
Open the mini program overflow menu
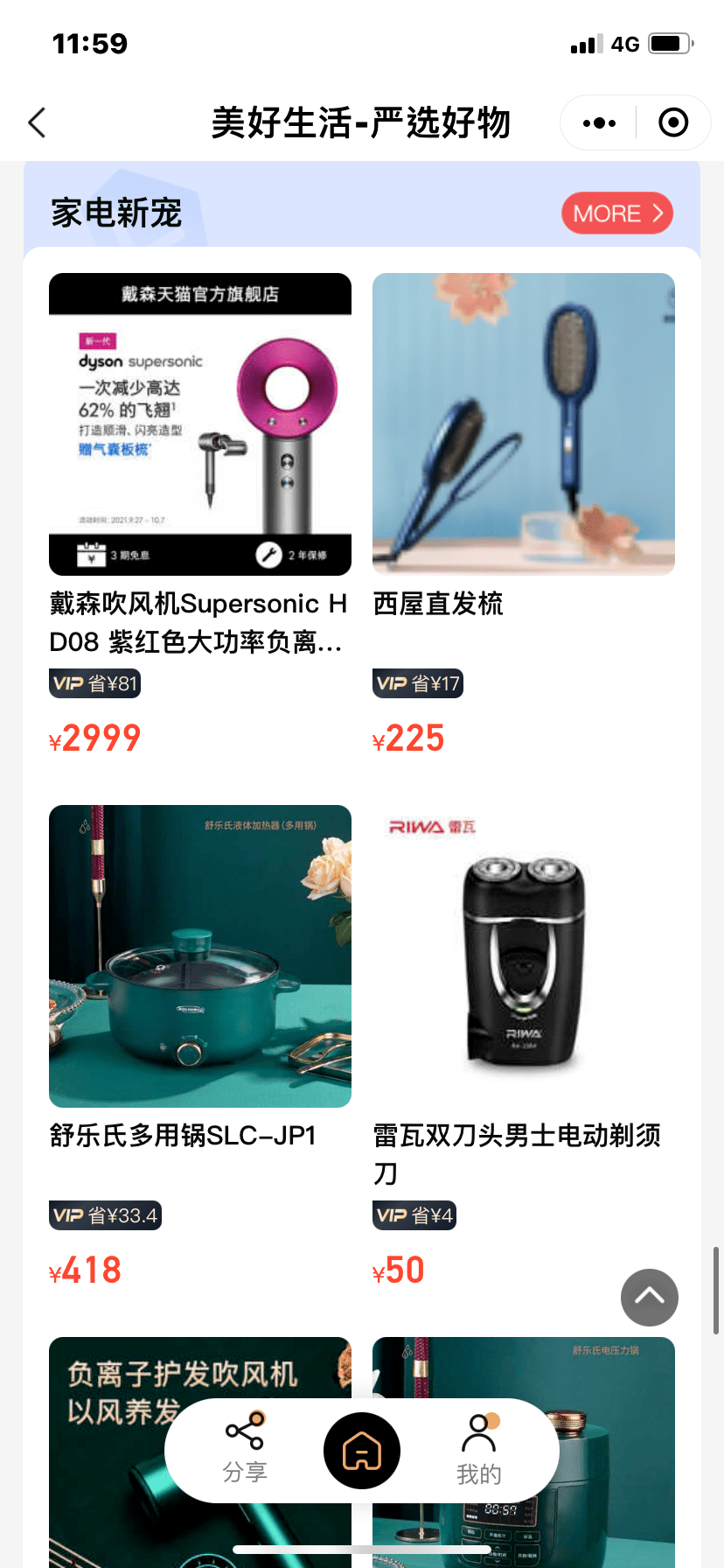[x=599, y=123]
